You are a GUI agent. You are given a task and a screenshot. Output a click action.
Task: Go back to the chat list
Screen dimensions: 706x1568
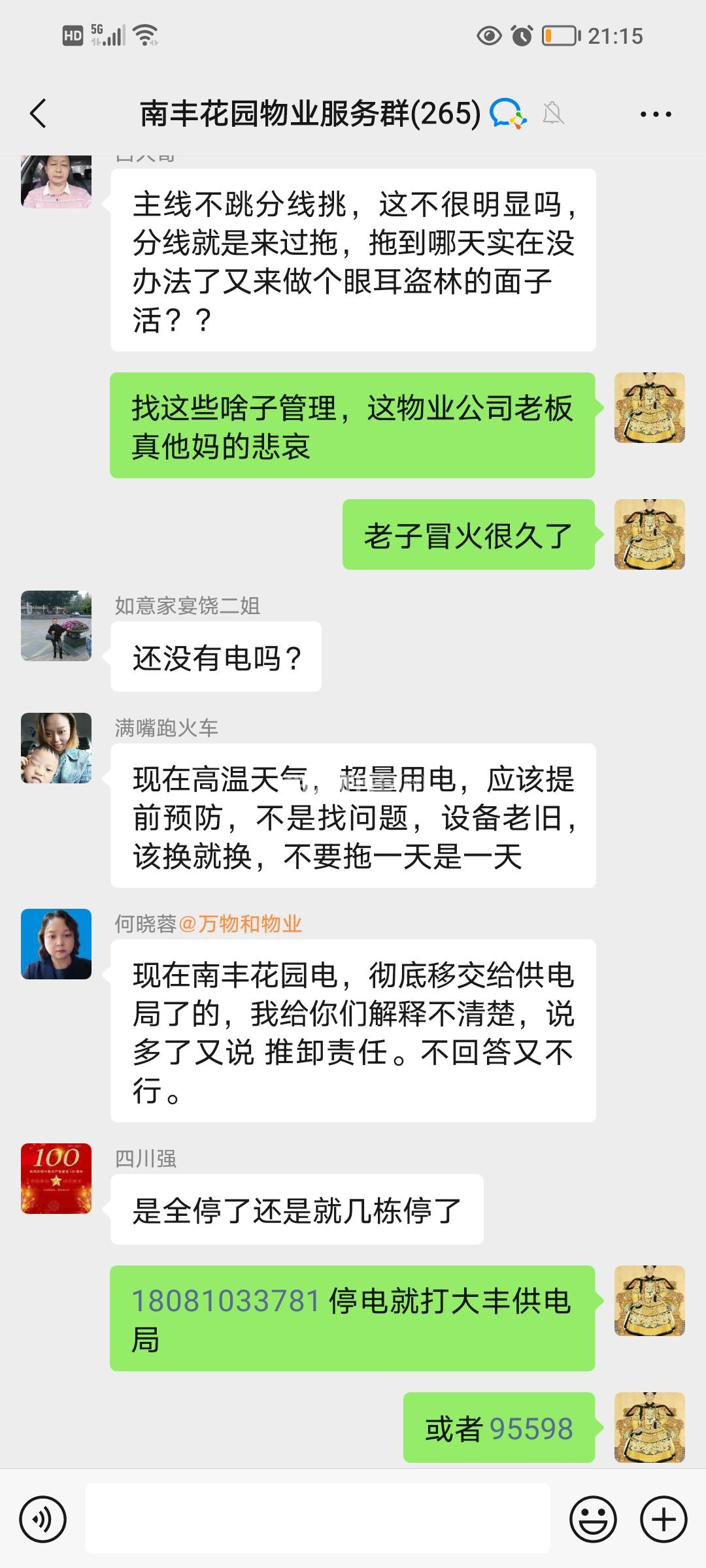[38, 114]
